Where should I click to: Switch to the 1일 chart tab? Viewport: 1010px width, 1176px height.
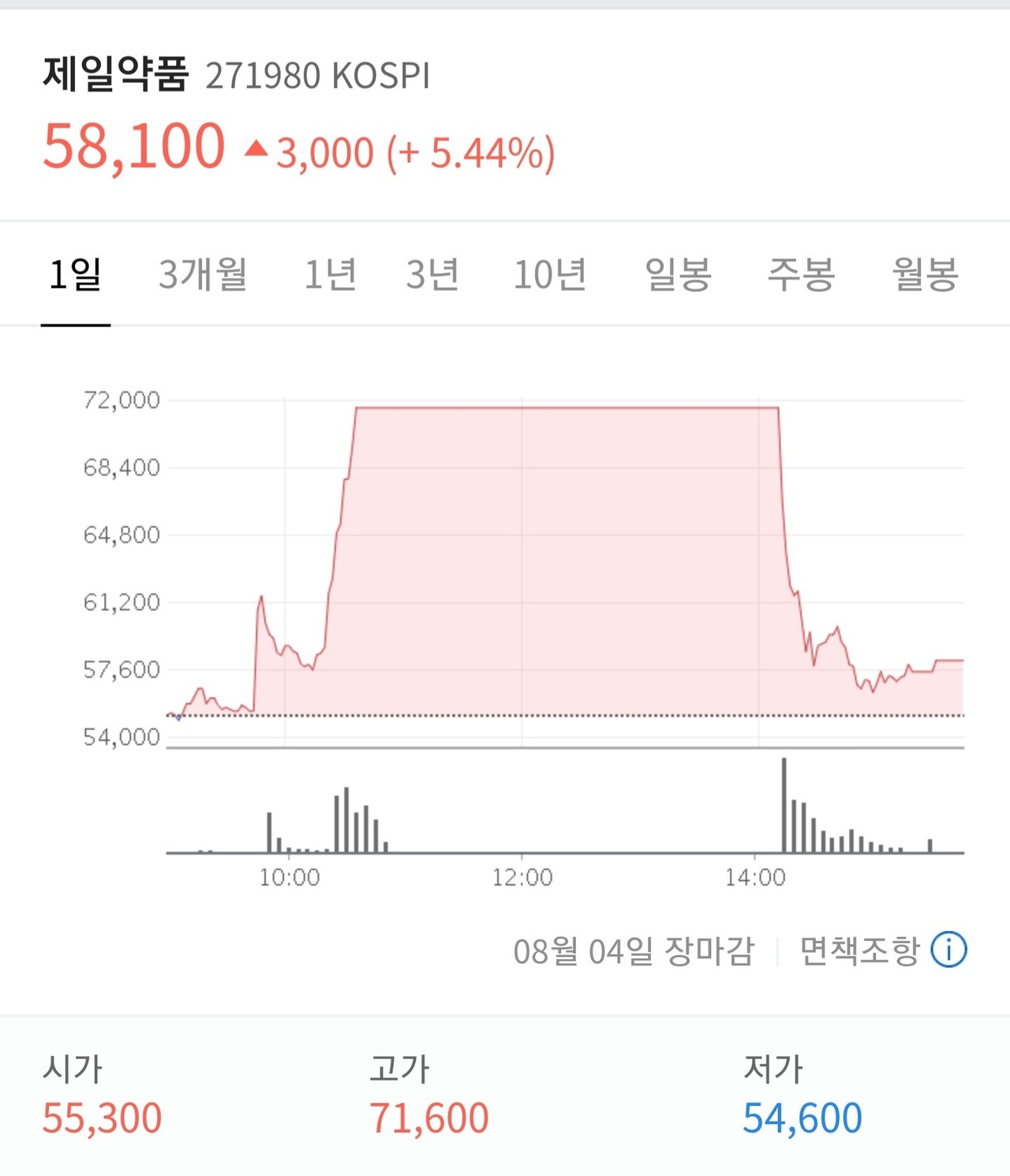pyautogui.click(x=77, y=273)
